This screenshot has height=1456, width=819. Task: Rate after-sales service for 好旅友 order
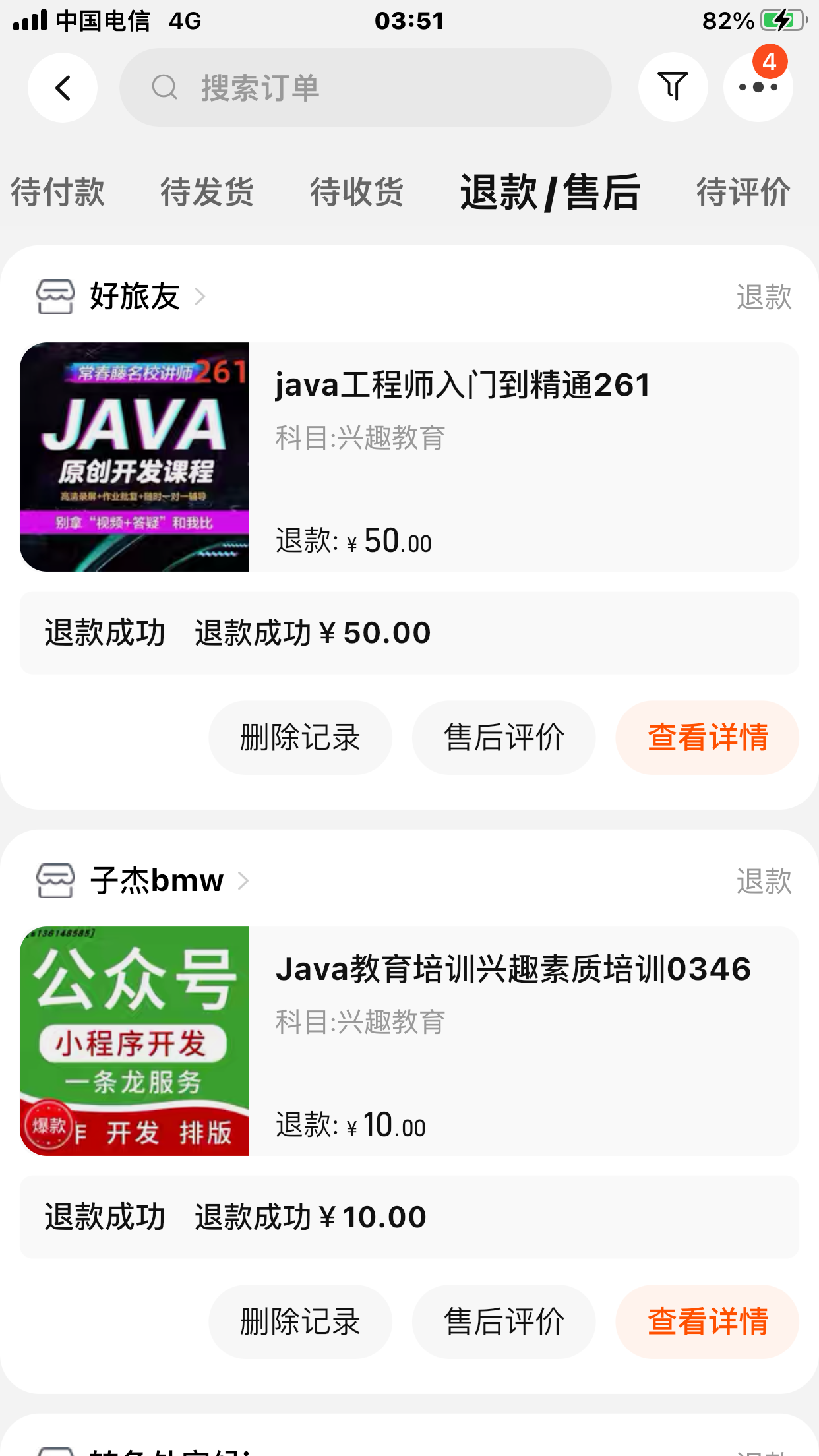(504, 737)
